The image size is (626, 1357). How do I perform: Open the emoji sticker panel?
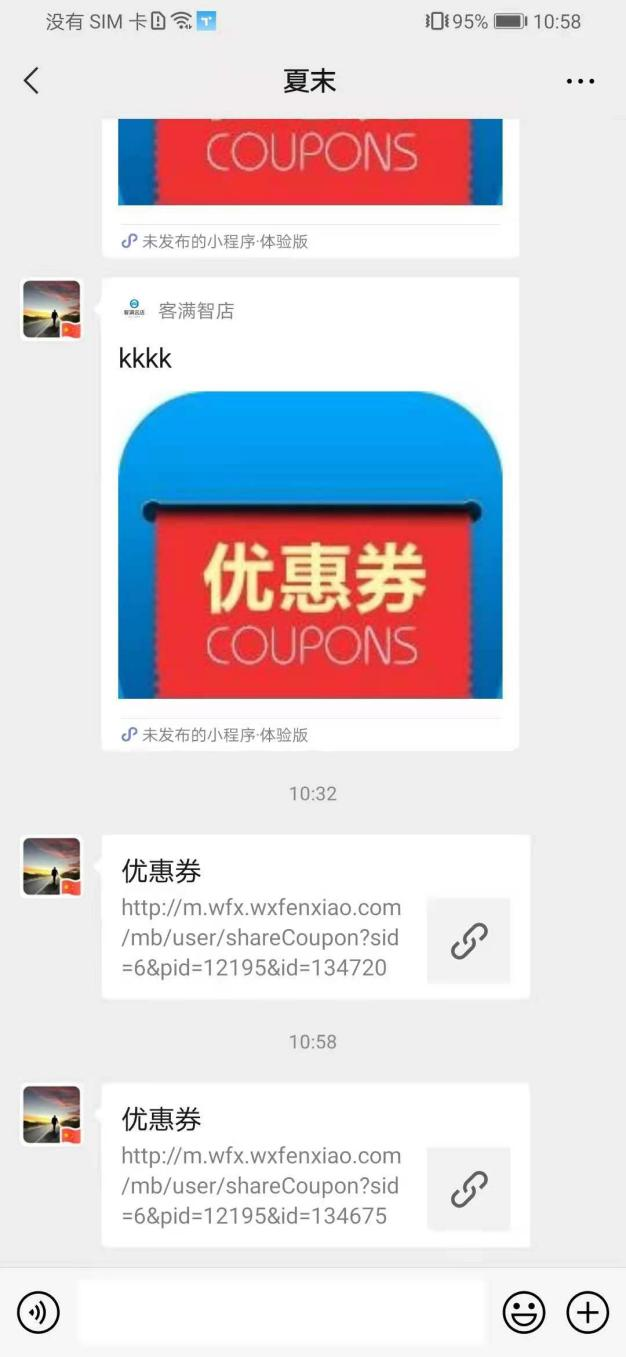point(524,1312)
